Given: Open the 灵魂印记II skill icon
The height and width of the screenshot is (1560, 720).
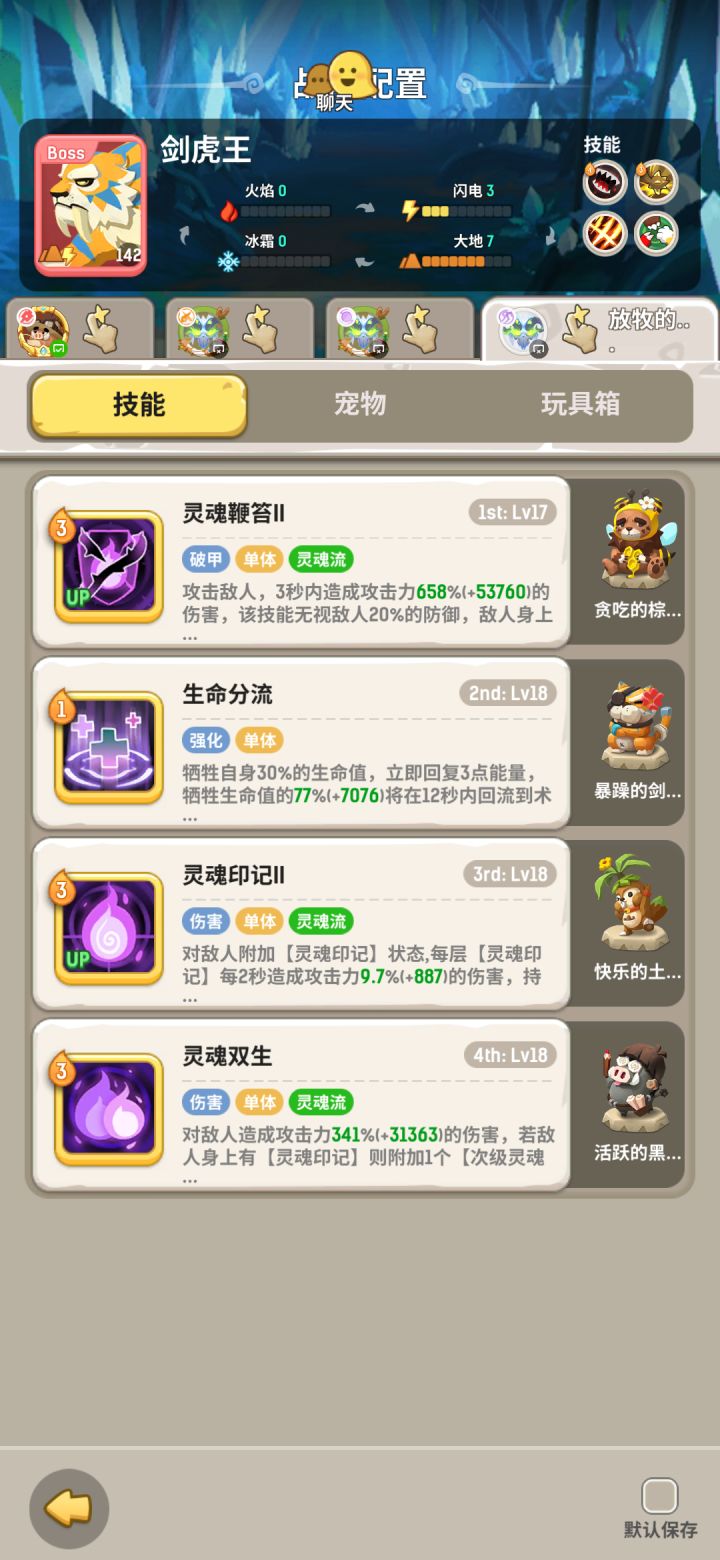Looking at the screenshot, I should tap(105, 924).
